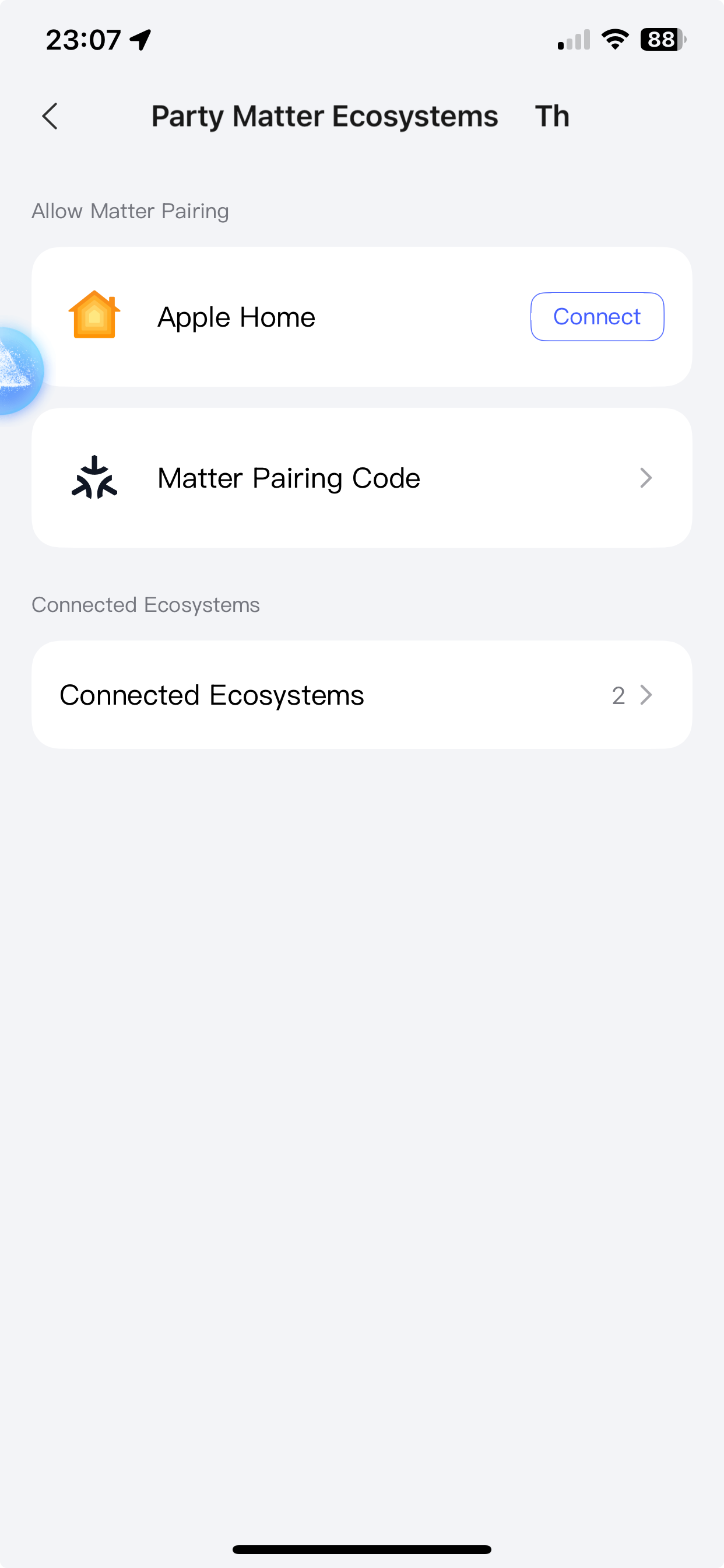
Task: Open the floating blue assistant bubble
Action: tap(18, 370)
